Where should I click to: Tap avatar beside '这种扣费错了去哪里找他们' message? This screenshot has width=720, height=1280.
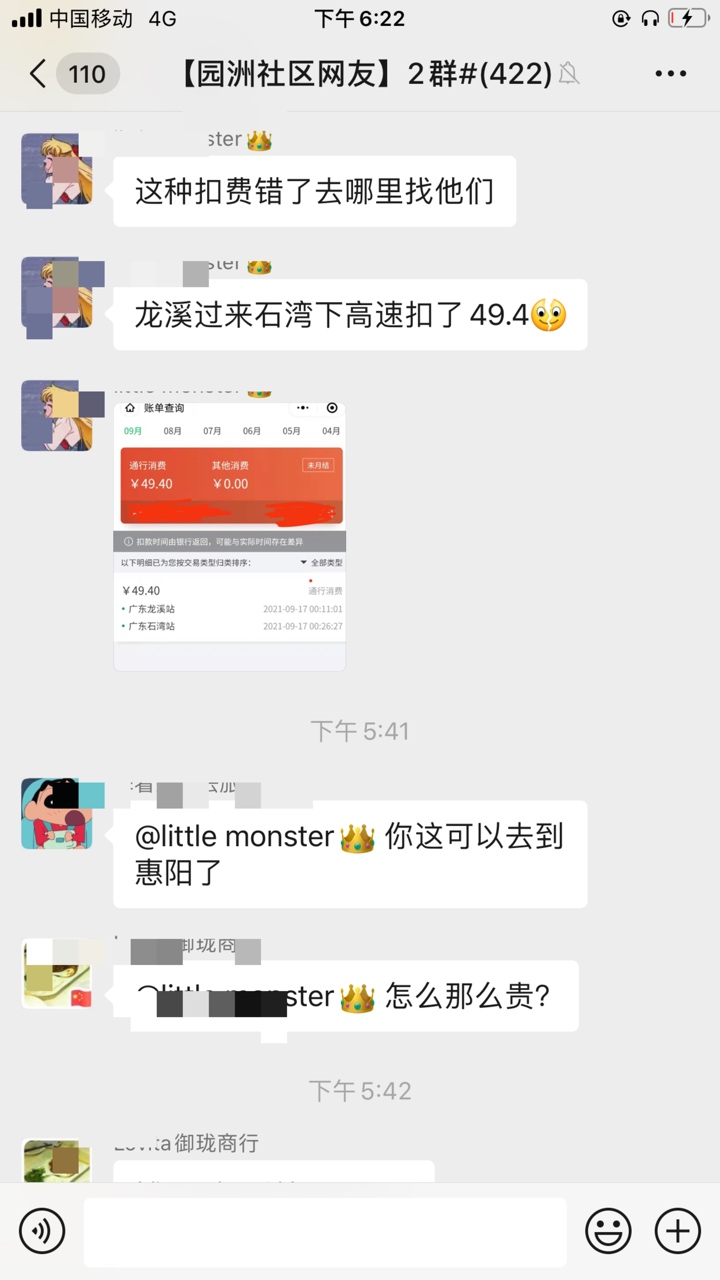click(x=57, y=170)
